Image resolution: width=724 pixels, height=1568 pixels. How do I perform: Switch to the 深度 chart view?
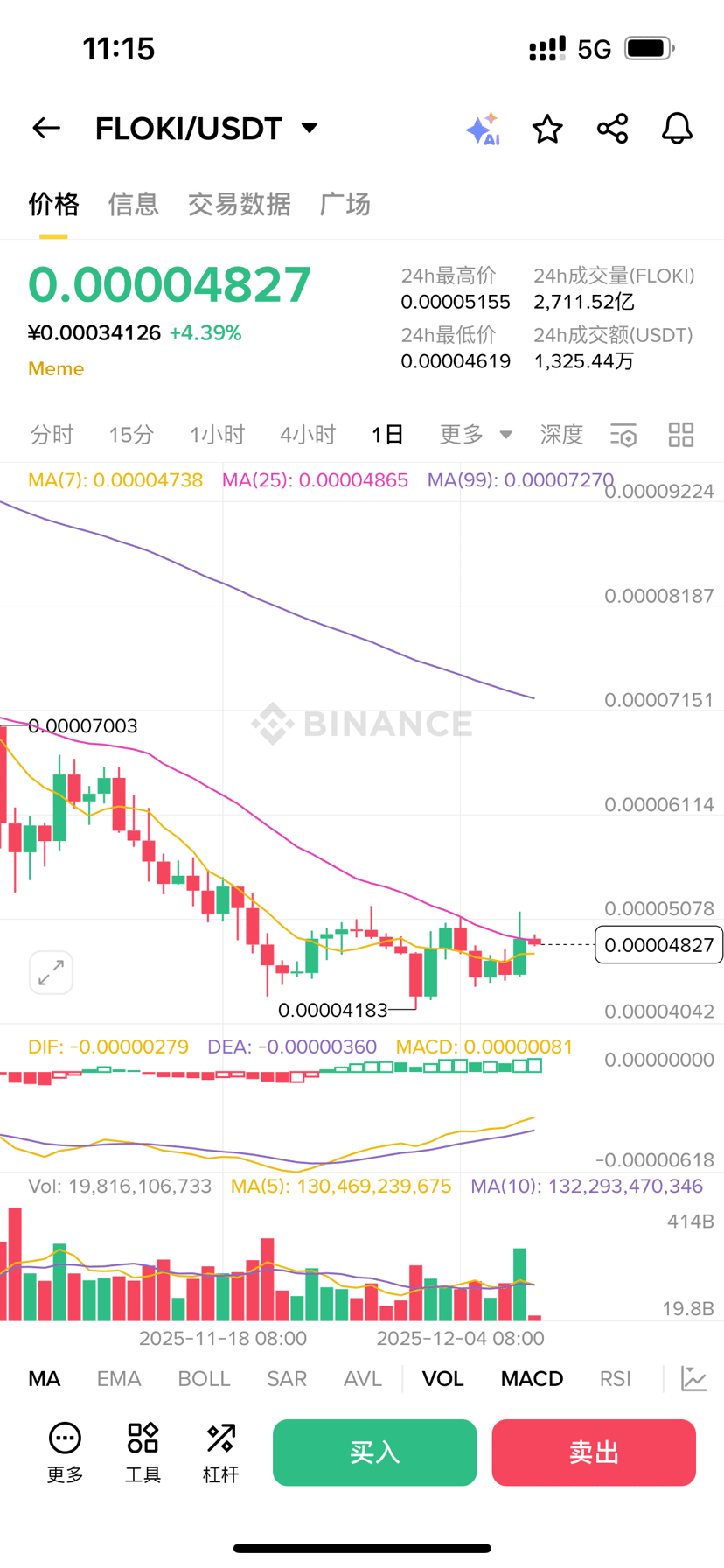pyautogui.click(x=561, y=435)
